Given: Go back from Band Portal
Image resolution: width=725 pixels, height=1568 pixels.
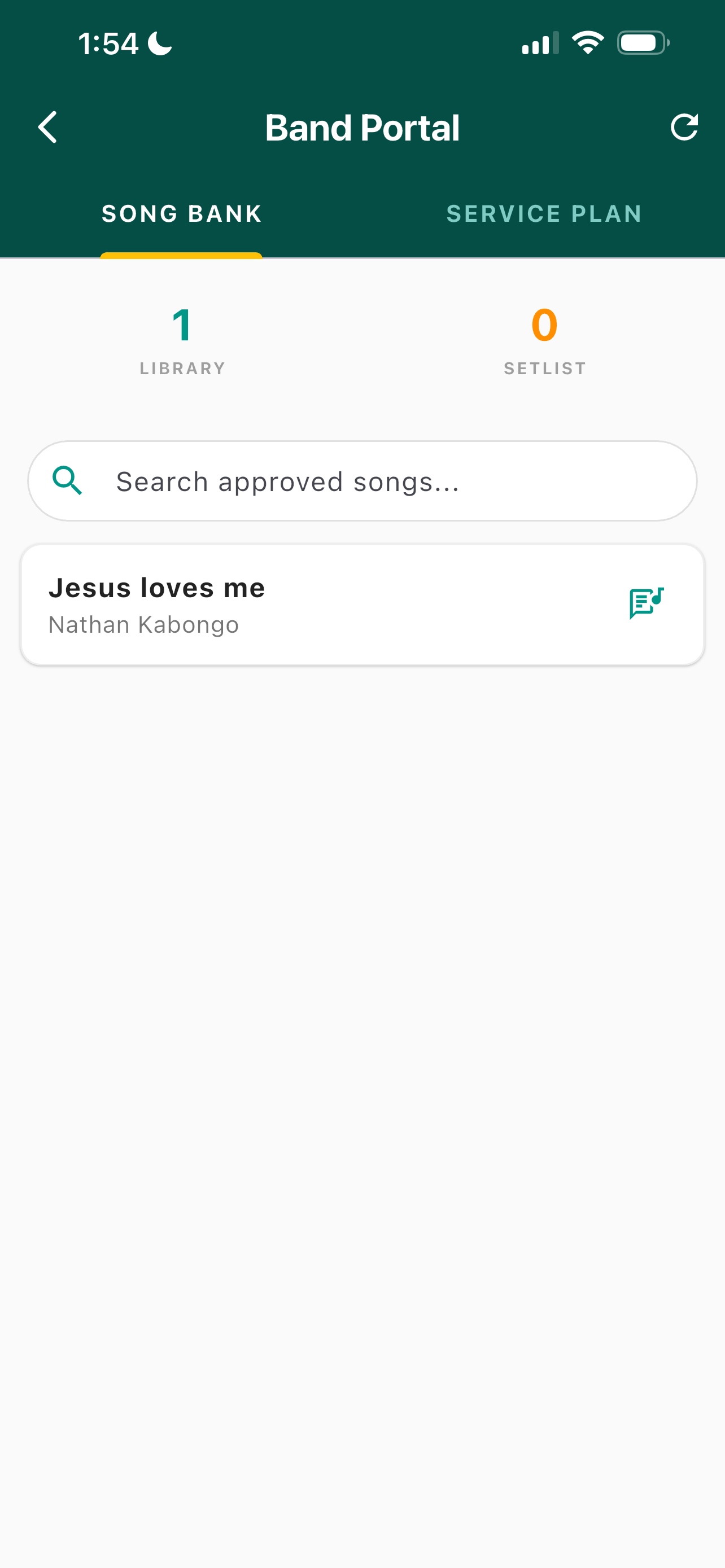Looking at the screenshot, I should pos(47,127).
